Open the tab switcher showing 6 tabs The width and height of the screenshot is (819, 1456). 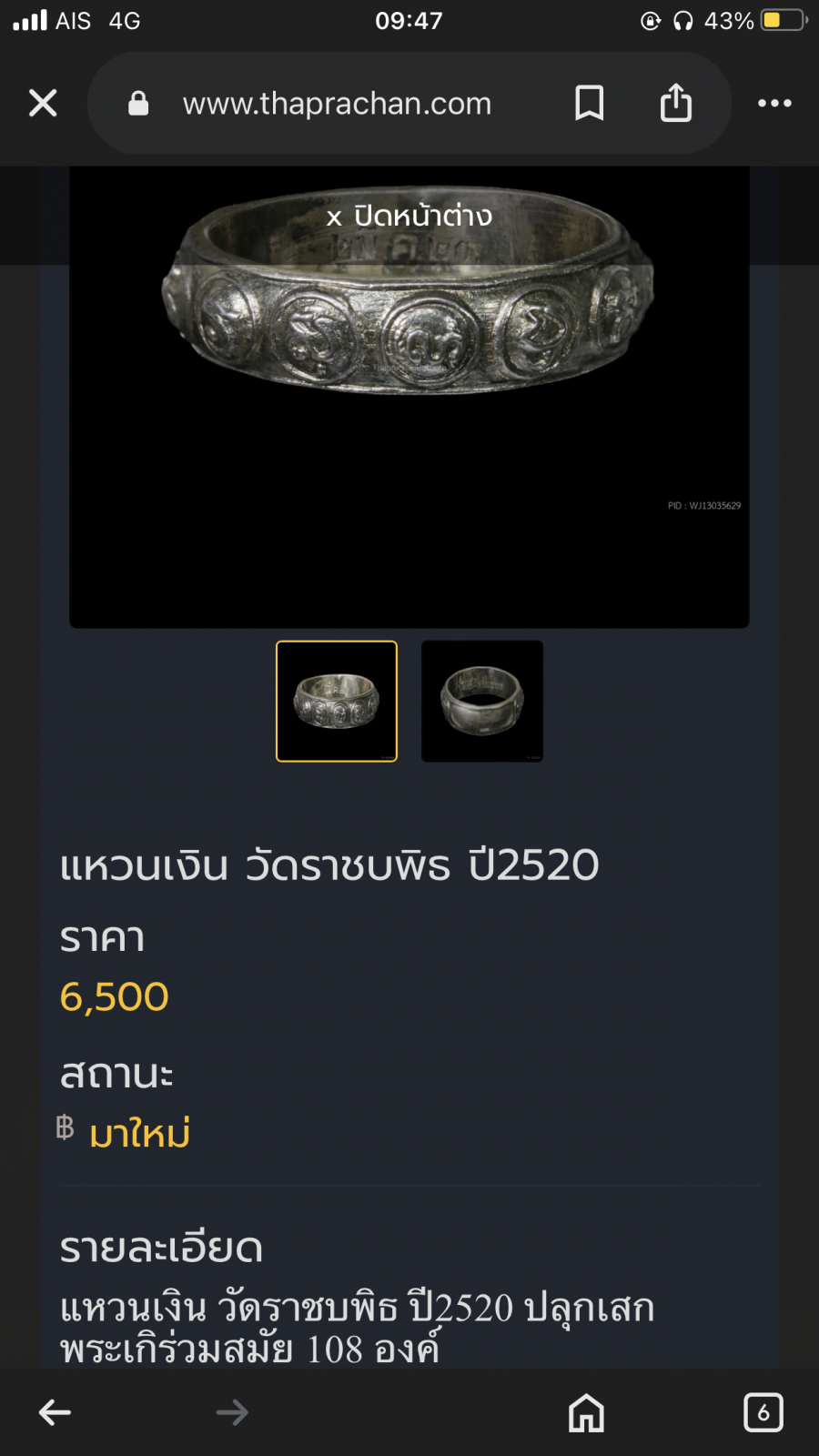click(x=763, y=1412)
